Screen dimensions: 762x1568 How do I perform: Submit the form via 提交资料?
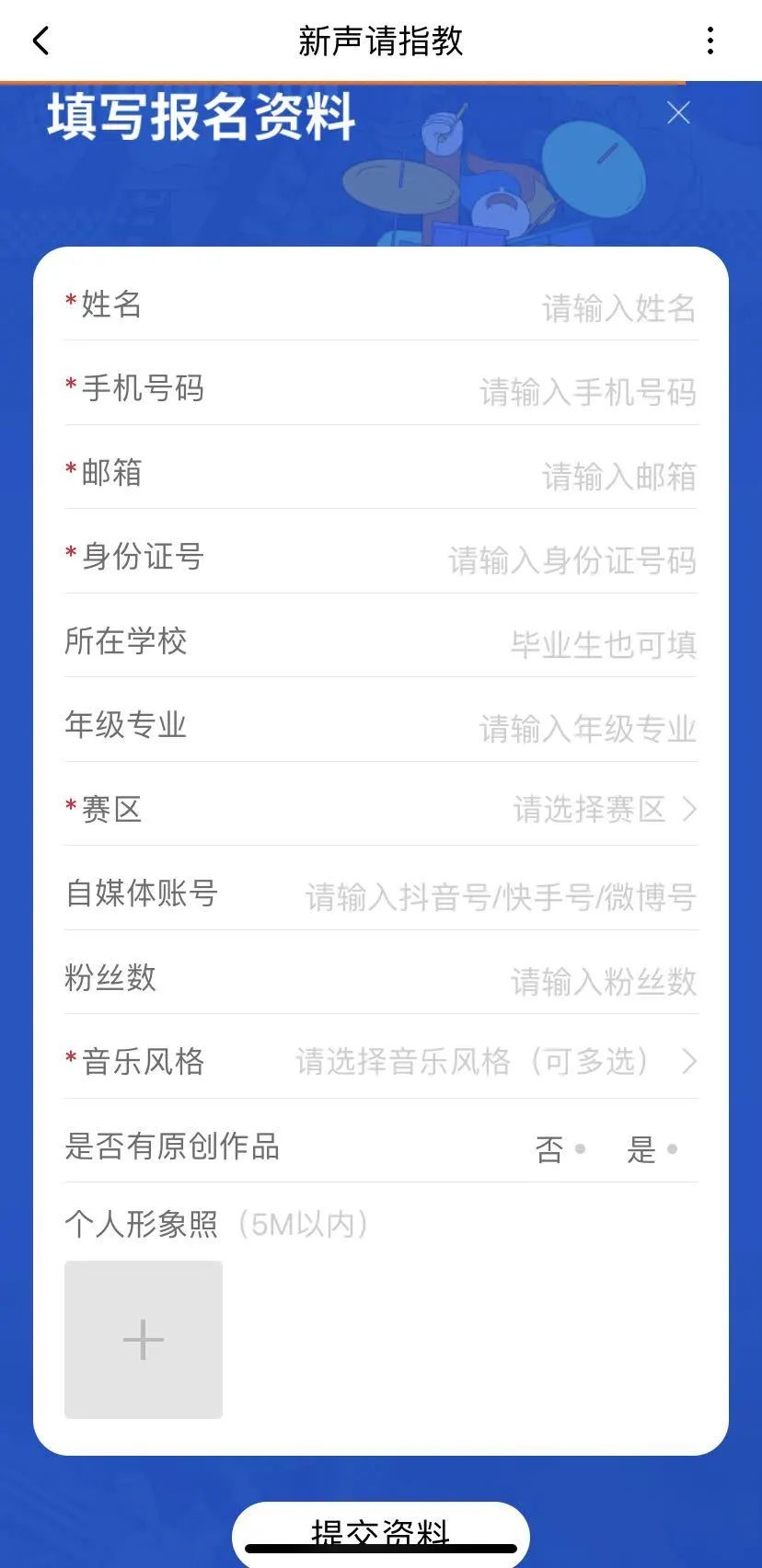(x=380, y=1532)
